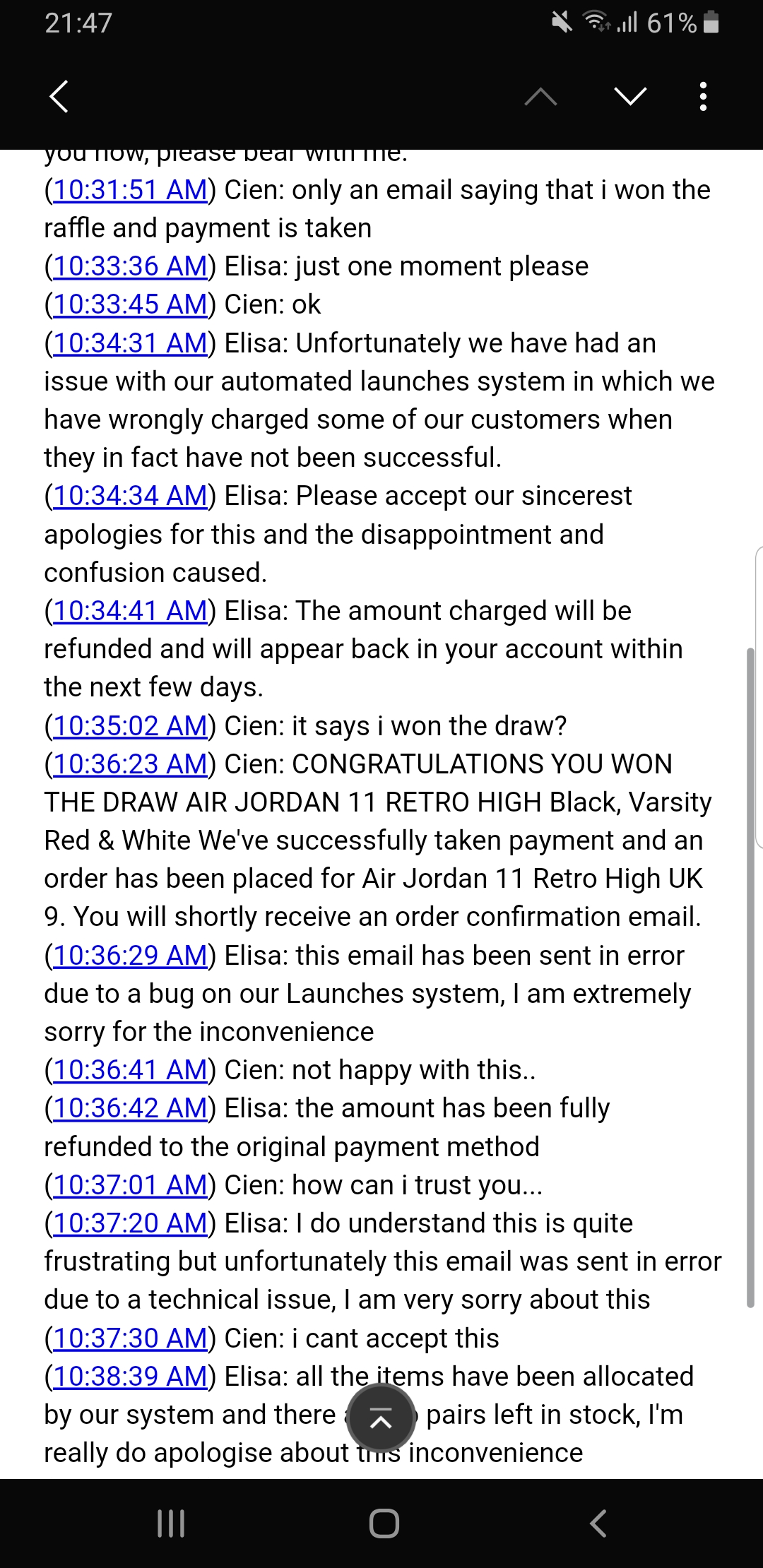Tap the 10:34:41 AM timestamp link
This screenshot has height=1568, width=763.
[130, 611]
